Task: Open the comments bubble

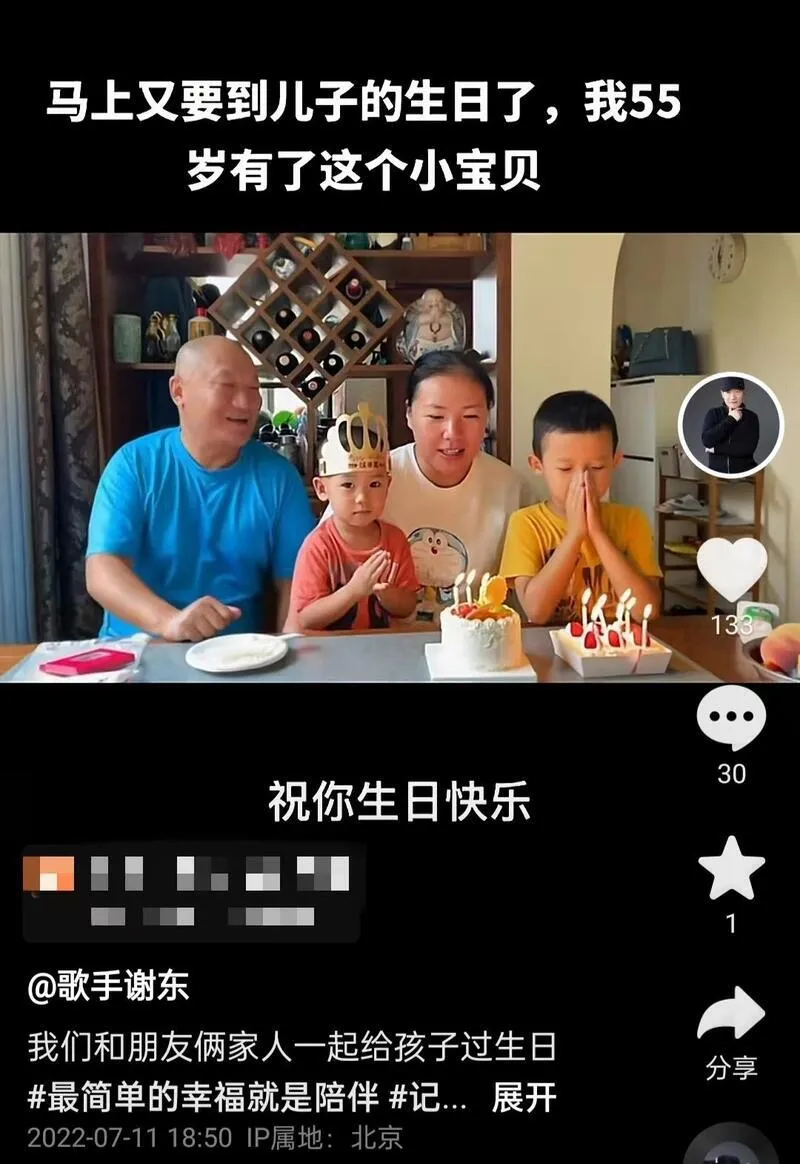Action: (x=731, y=718)
